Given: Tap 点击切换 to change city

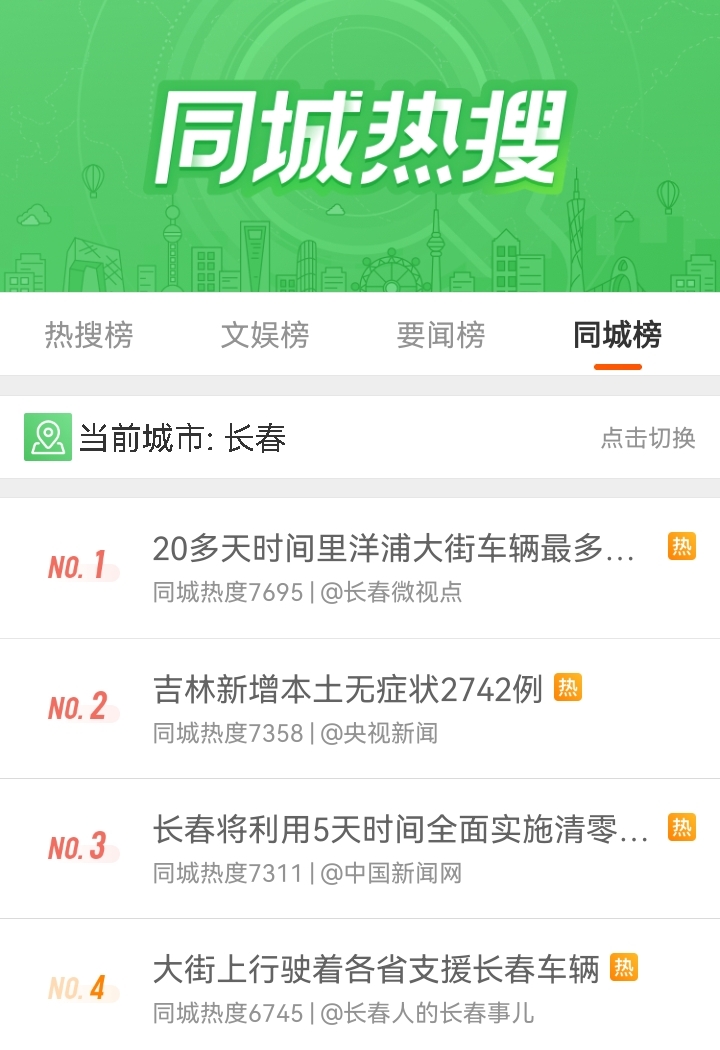Looking at the screenshot, I should click(647, 438).
